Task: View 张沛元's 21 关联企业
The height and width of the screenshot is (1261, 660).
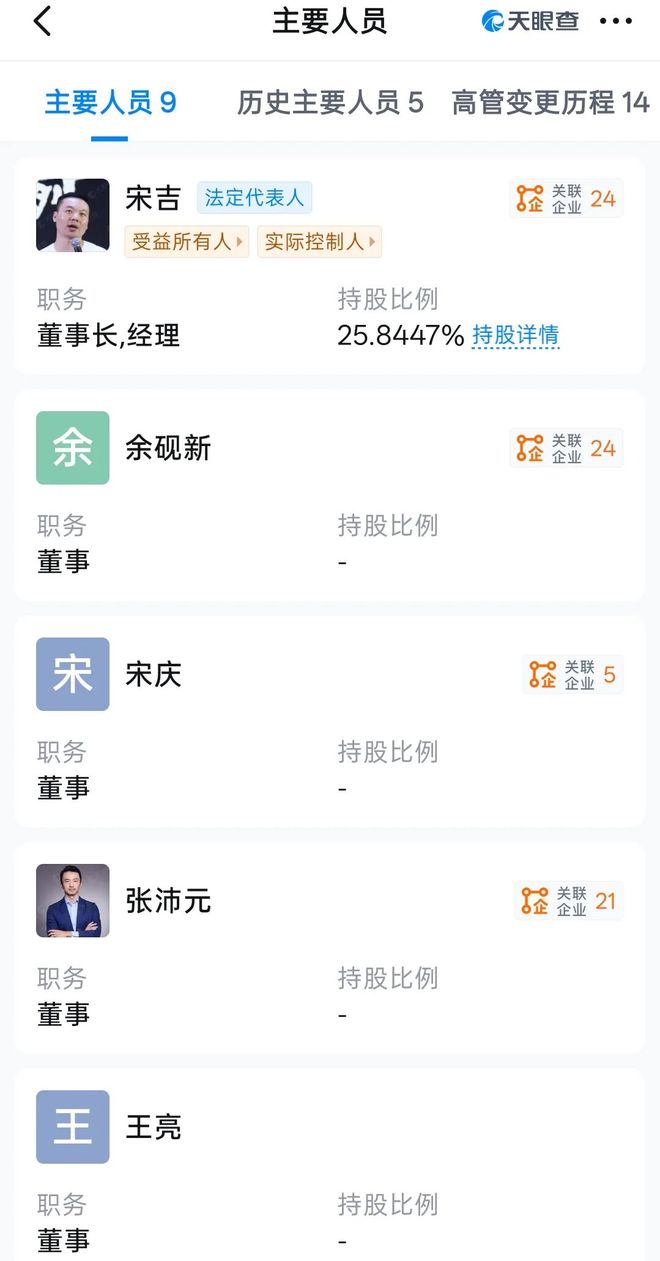Action: [x=568, y=901]
